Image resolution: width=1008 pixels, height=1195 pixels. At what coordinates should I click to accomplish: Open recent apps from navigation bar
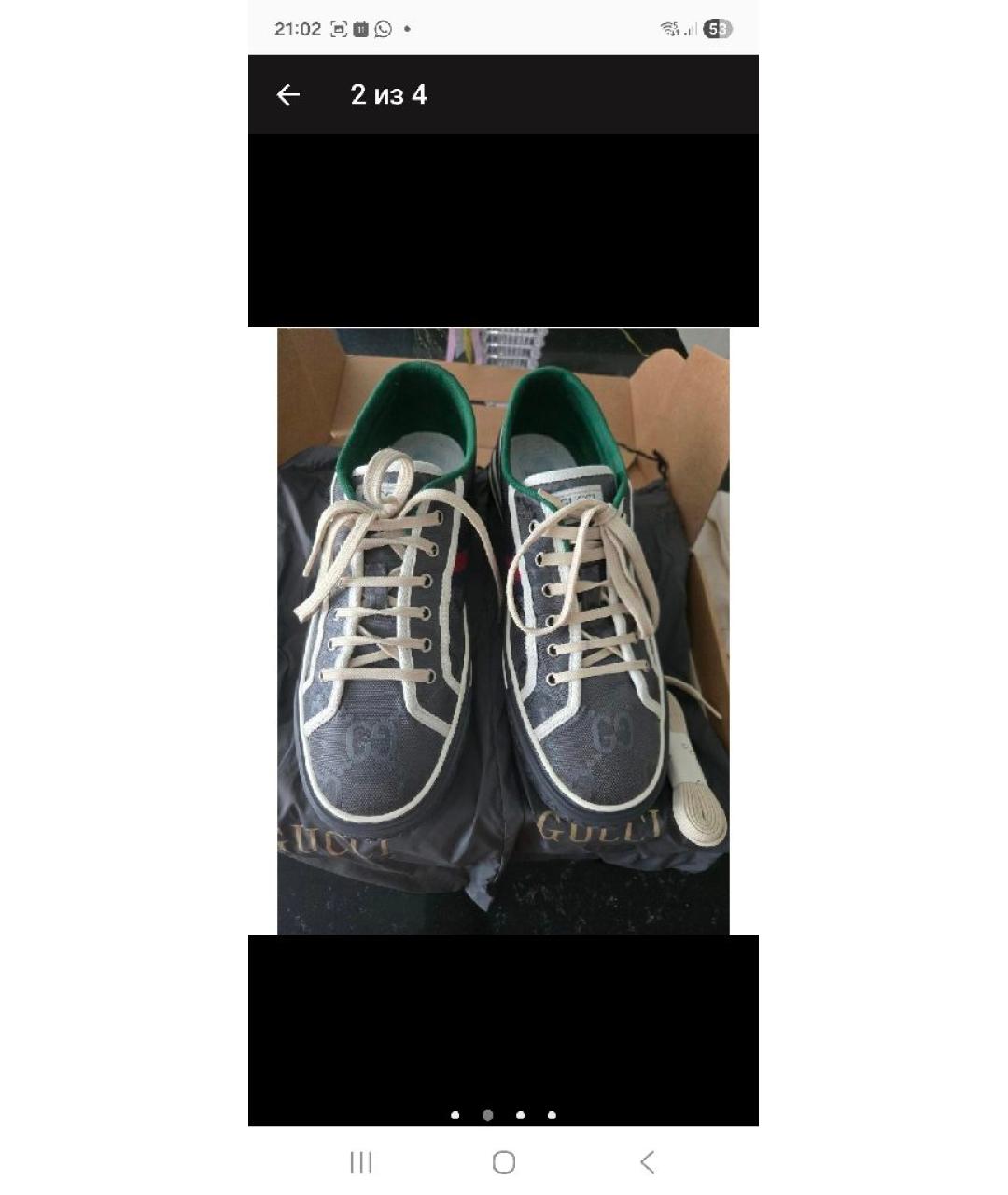(360, 1162)
